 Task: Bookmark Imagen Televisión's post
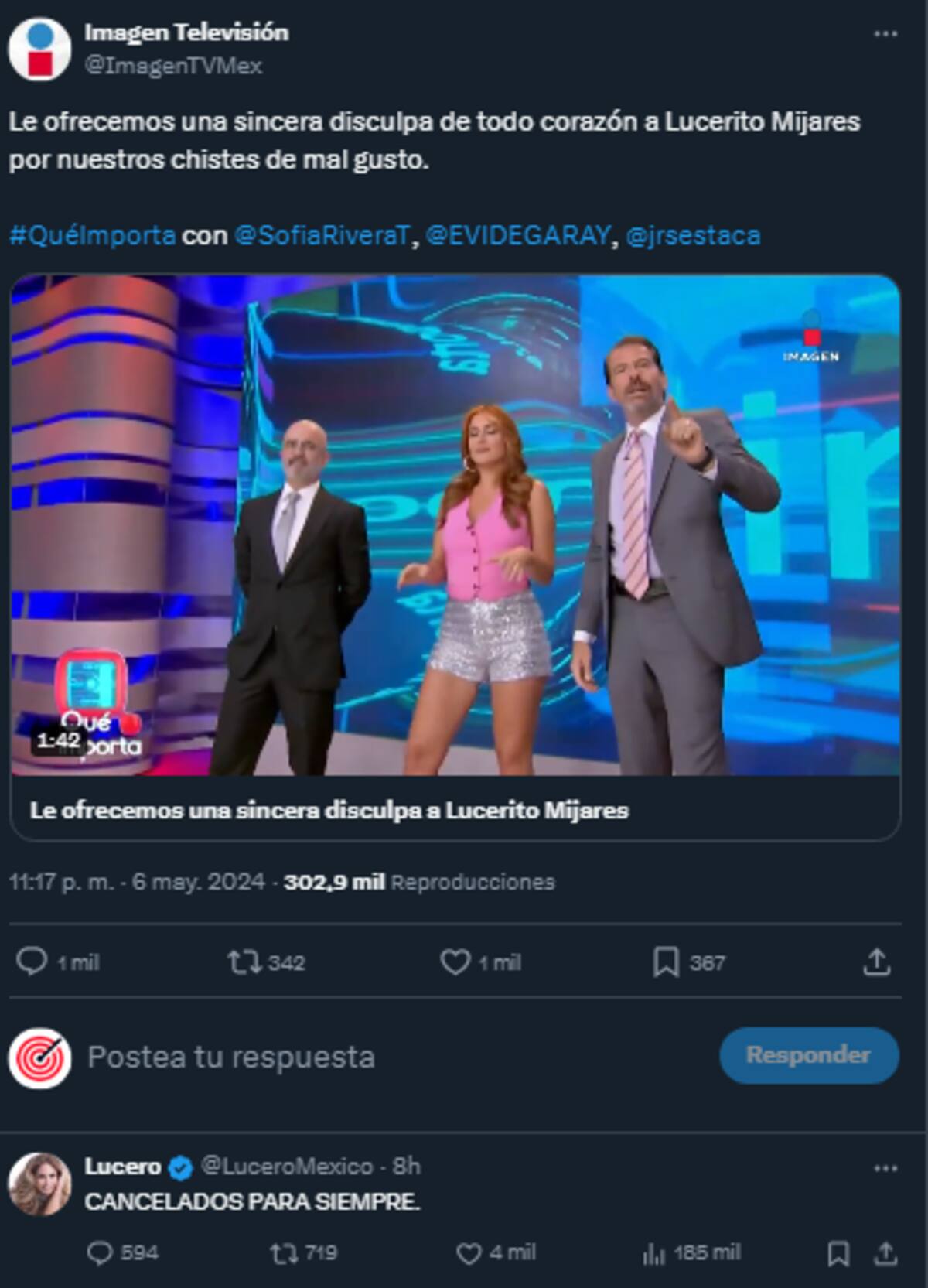click(x=665, y=962)
